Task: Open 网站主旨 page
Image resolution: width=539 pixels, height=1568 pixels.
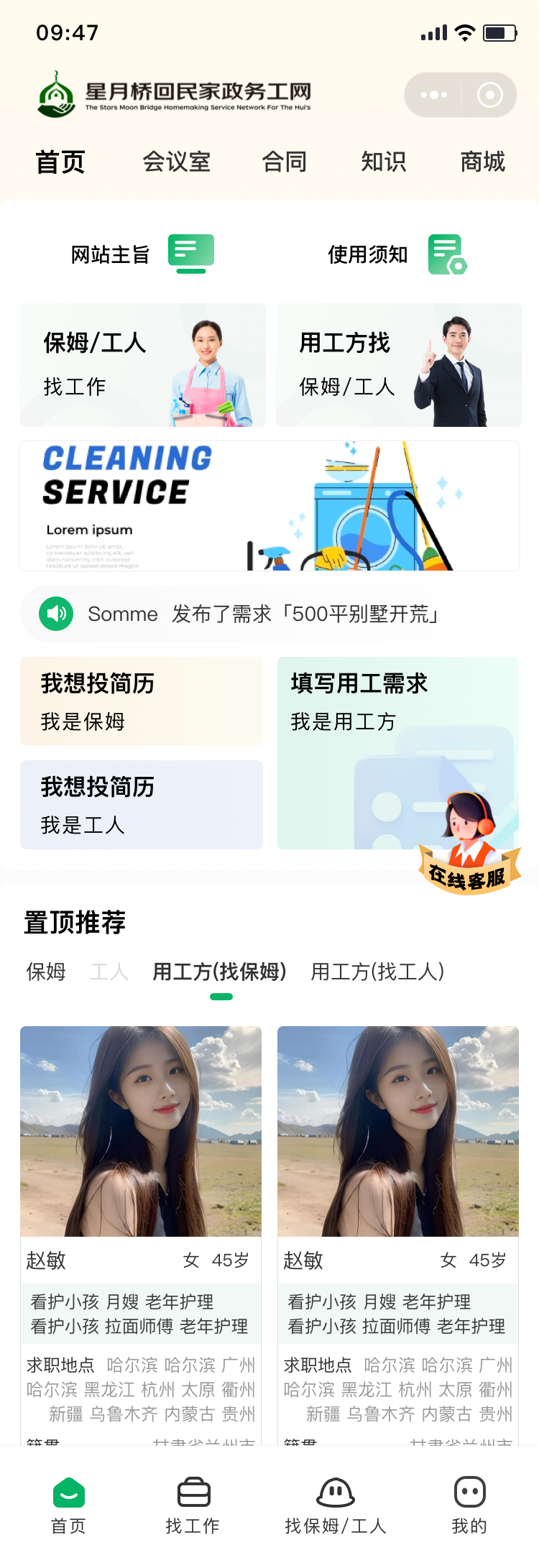Action: (x=142, y=254)
